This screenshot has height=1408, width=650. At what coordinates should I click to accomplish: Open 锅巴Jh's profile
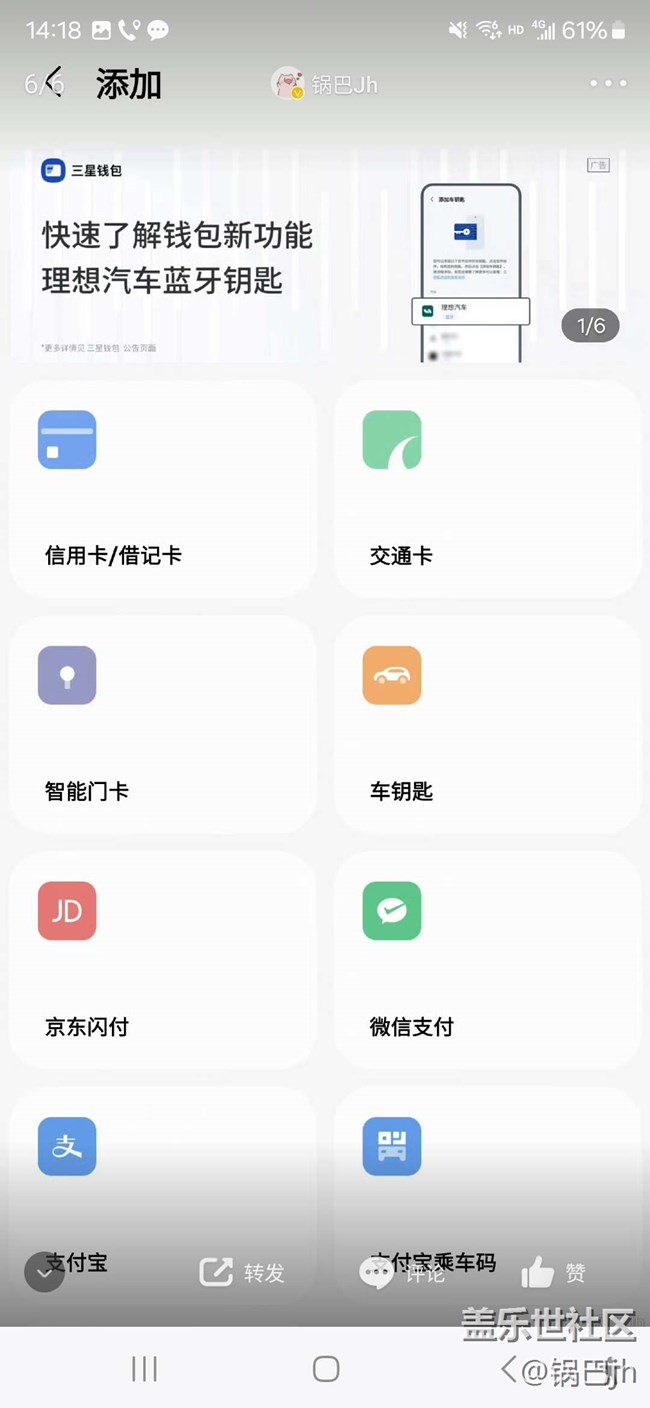[x=325, y=84]
